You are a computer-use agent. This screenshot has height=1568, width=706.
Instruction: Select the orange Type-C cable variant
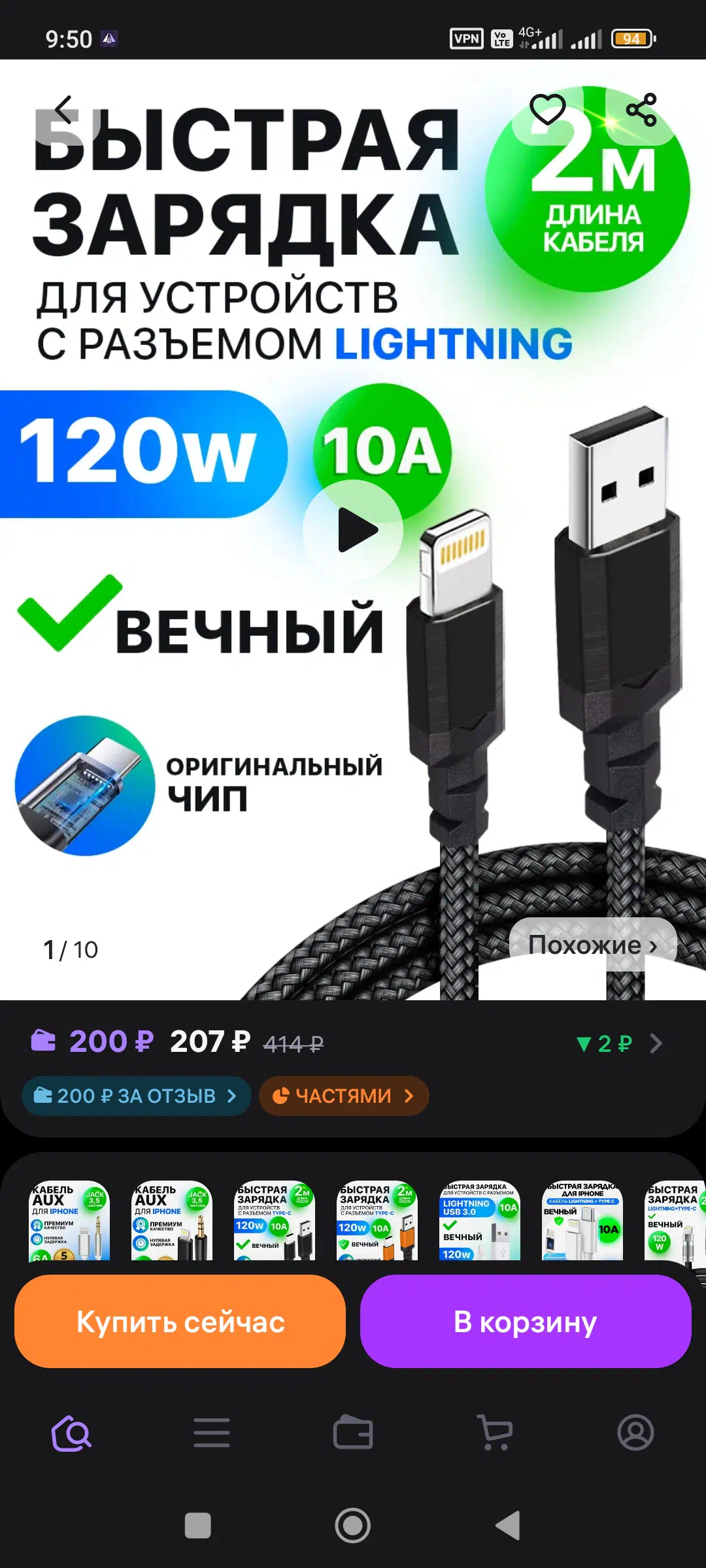point(377,1220)
